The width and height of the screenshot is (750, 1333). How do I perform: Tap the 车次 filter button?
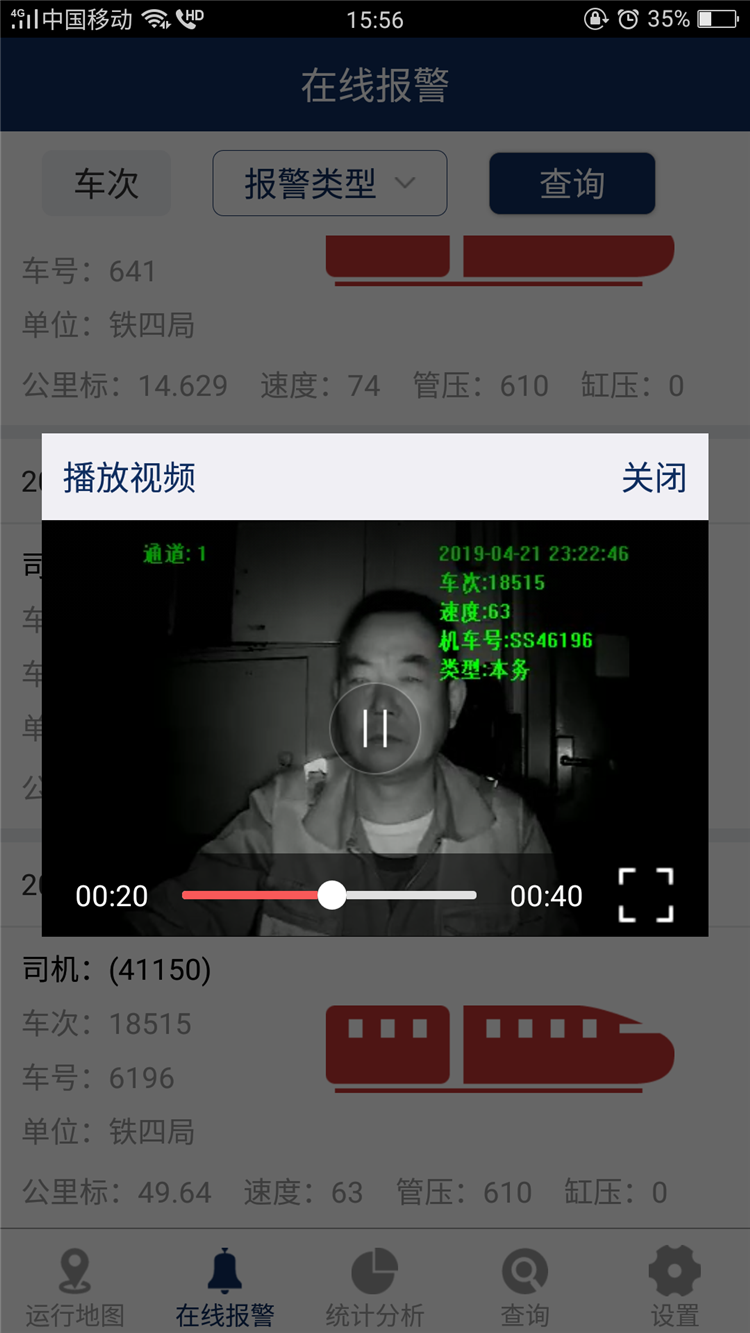[x=106, y=183]
